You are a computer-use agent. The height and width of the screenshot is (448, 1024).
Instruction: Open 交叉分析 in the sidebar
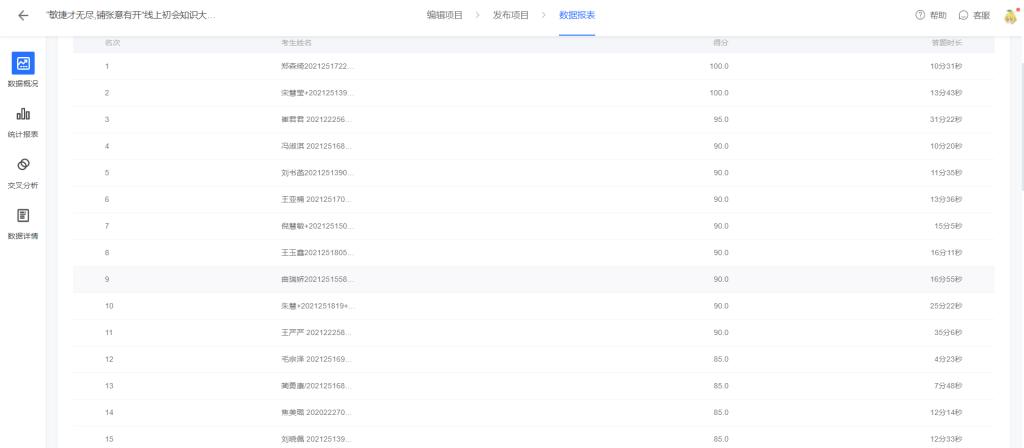23,173
